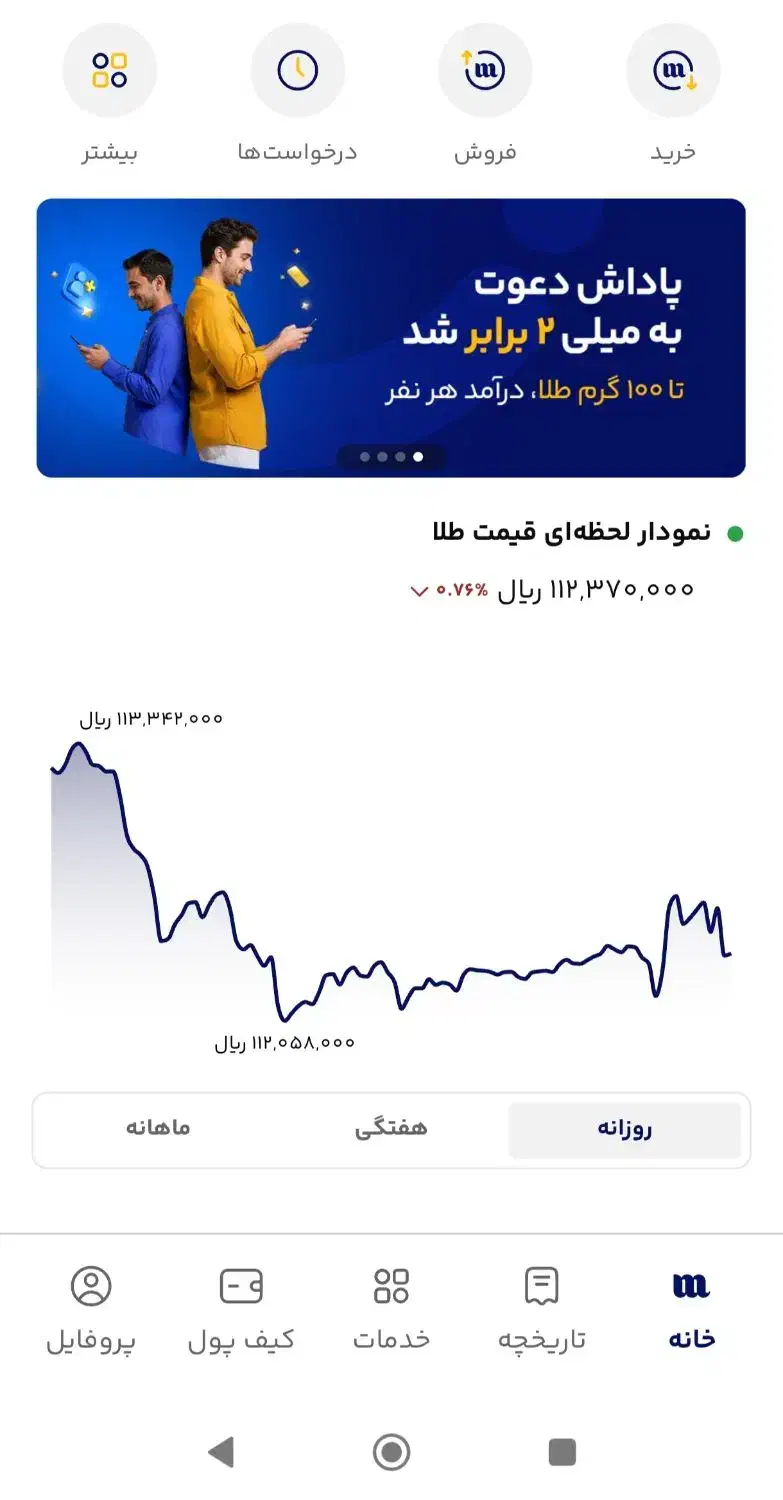Open the بیشتر (more) options icon
Viewport: 783px width, 1500px height.
coord(111,70)
